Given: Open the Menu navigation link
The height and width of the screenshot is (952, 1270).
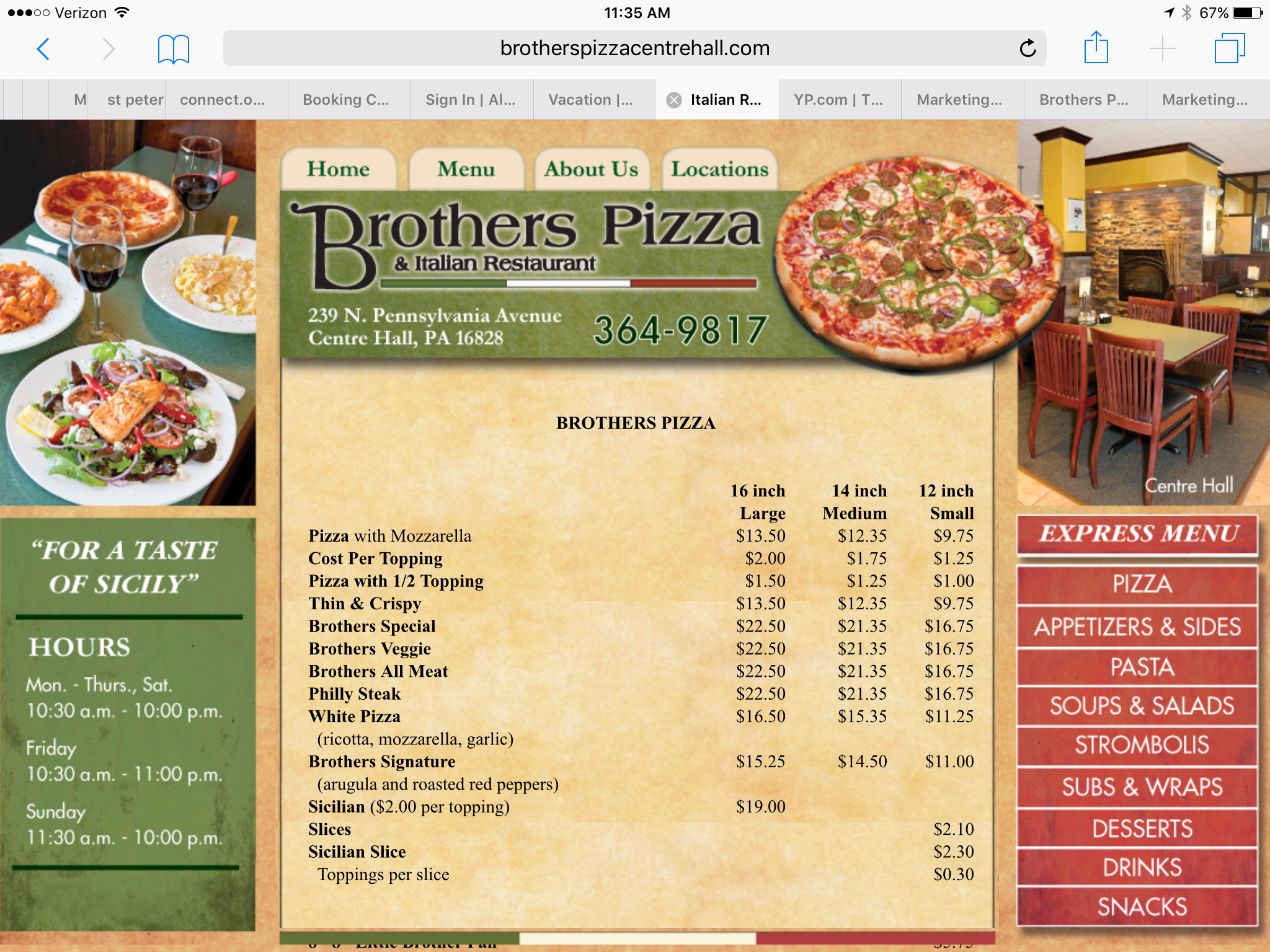Looking at the screenshot, I should coord(466,169).
